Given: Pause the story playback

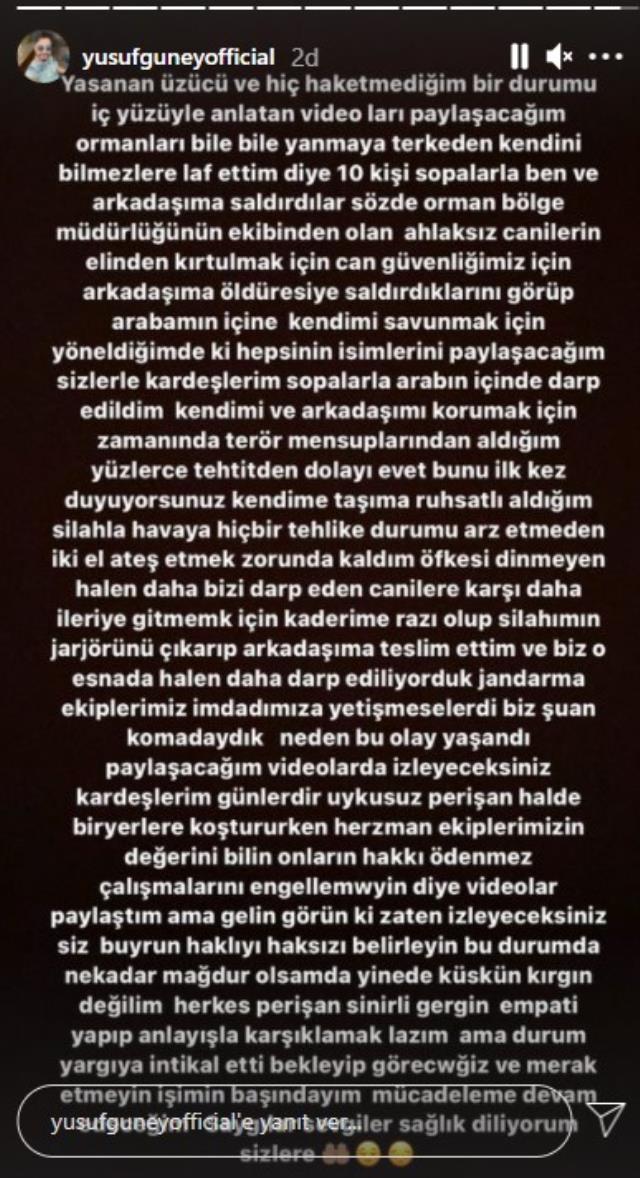Looking at the screenshot, I should coord(519,56).
